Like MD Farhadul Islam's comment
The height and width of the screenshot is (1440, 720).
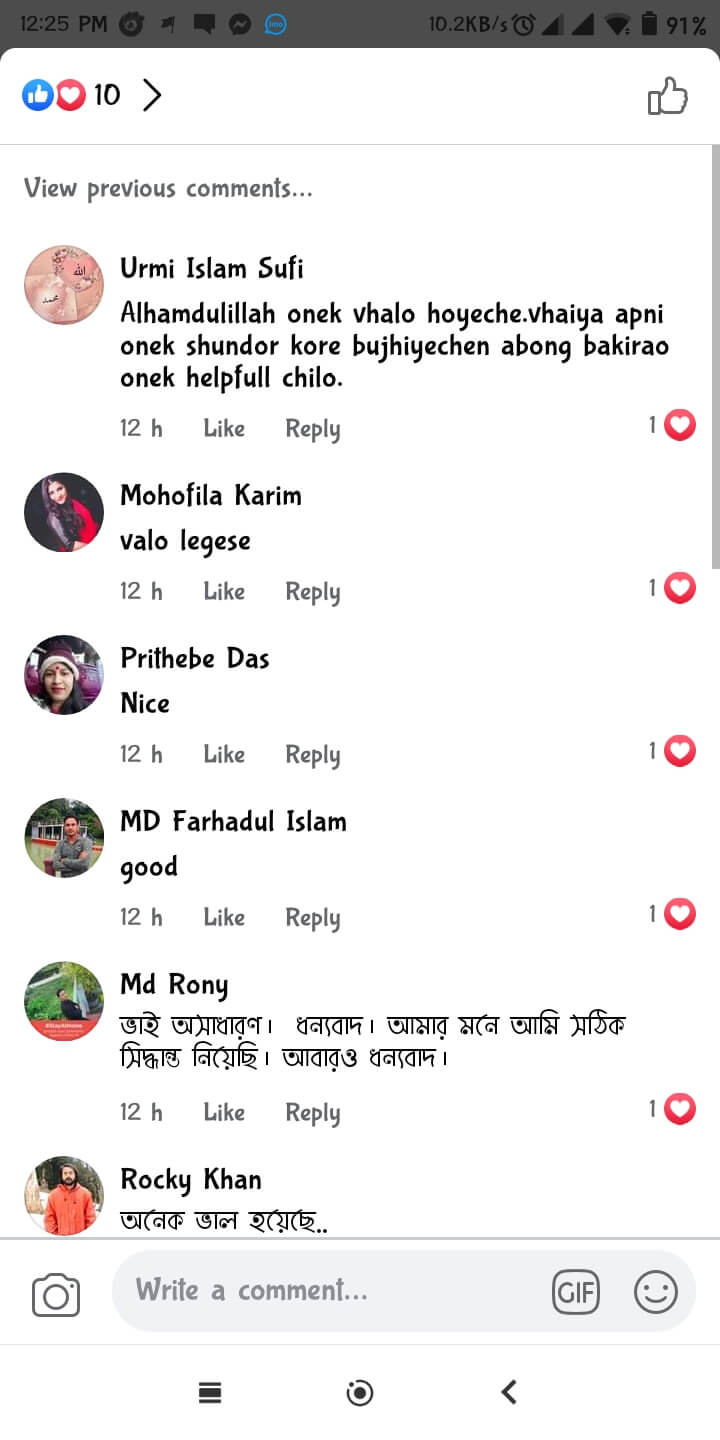pyautogui.click(x=224, y=917)
